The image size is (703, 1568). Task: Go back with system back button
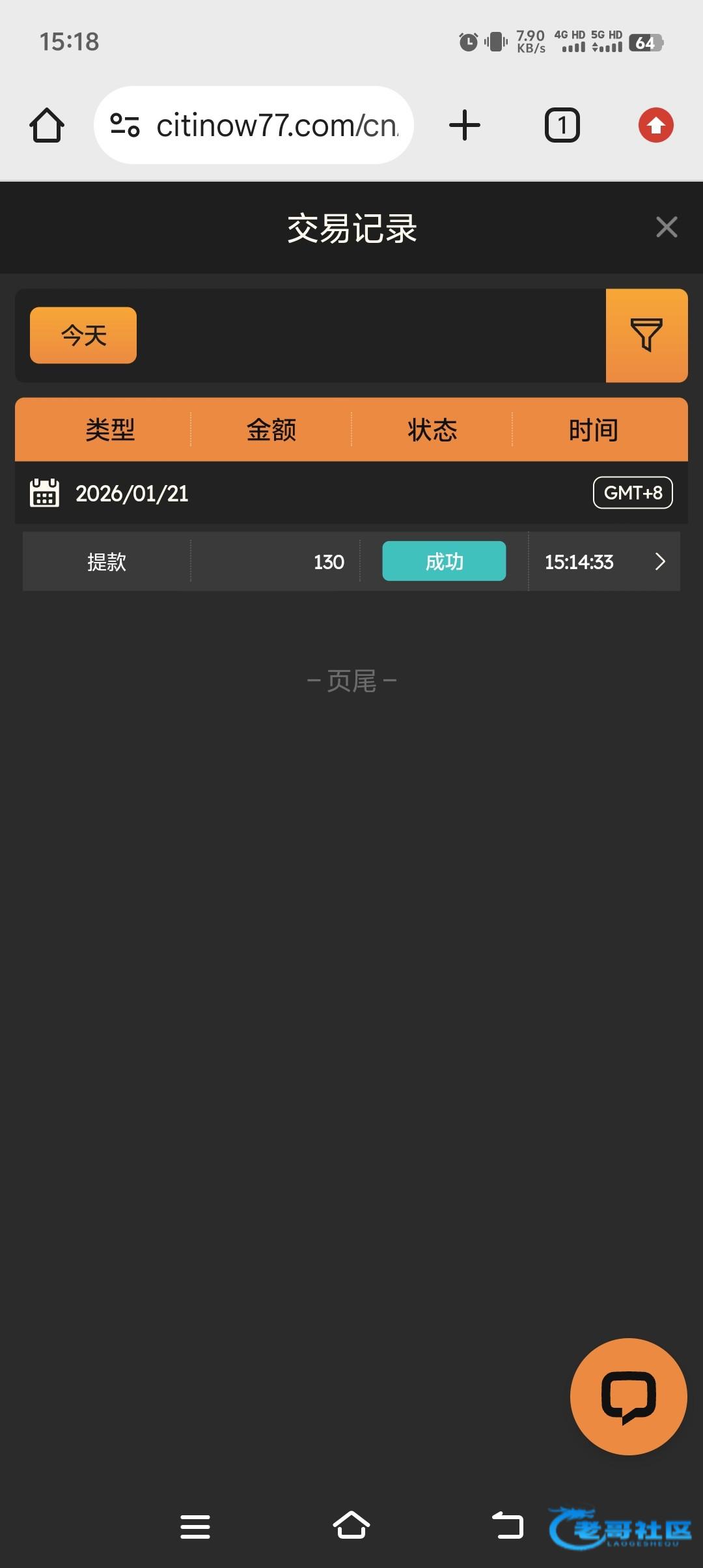tap(508, 1525)
